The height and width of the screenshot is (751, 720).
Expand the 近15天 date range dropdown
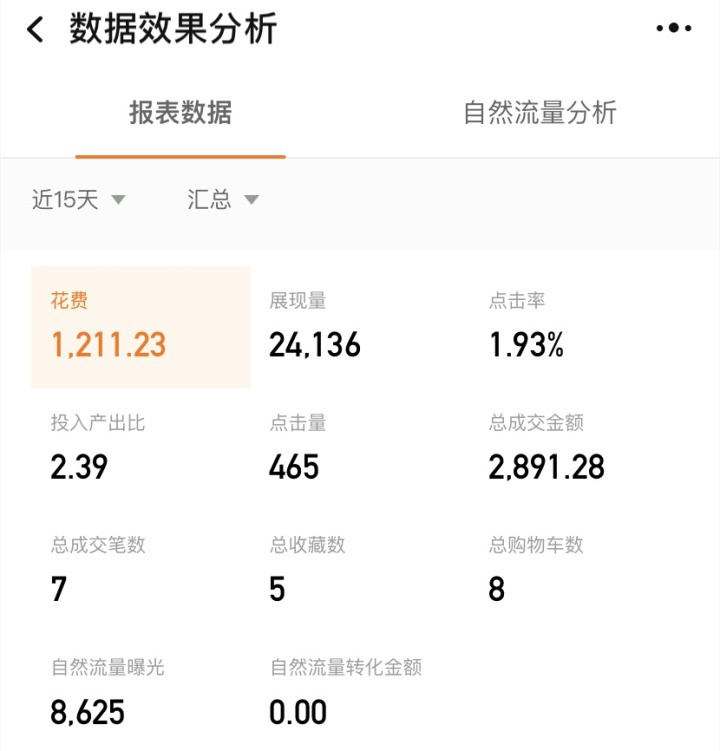click(79, 200)
